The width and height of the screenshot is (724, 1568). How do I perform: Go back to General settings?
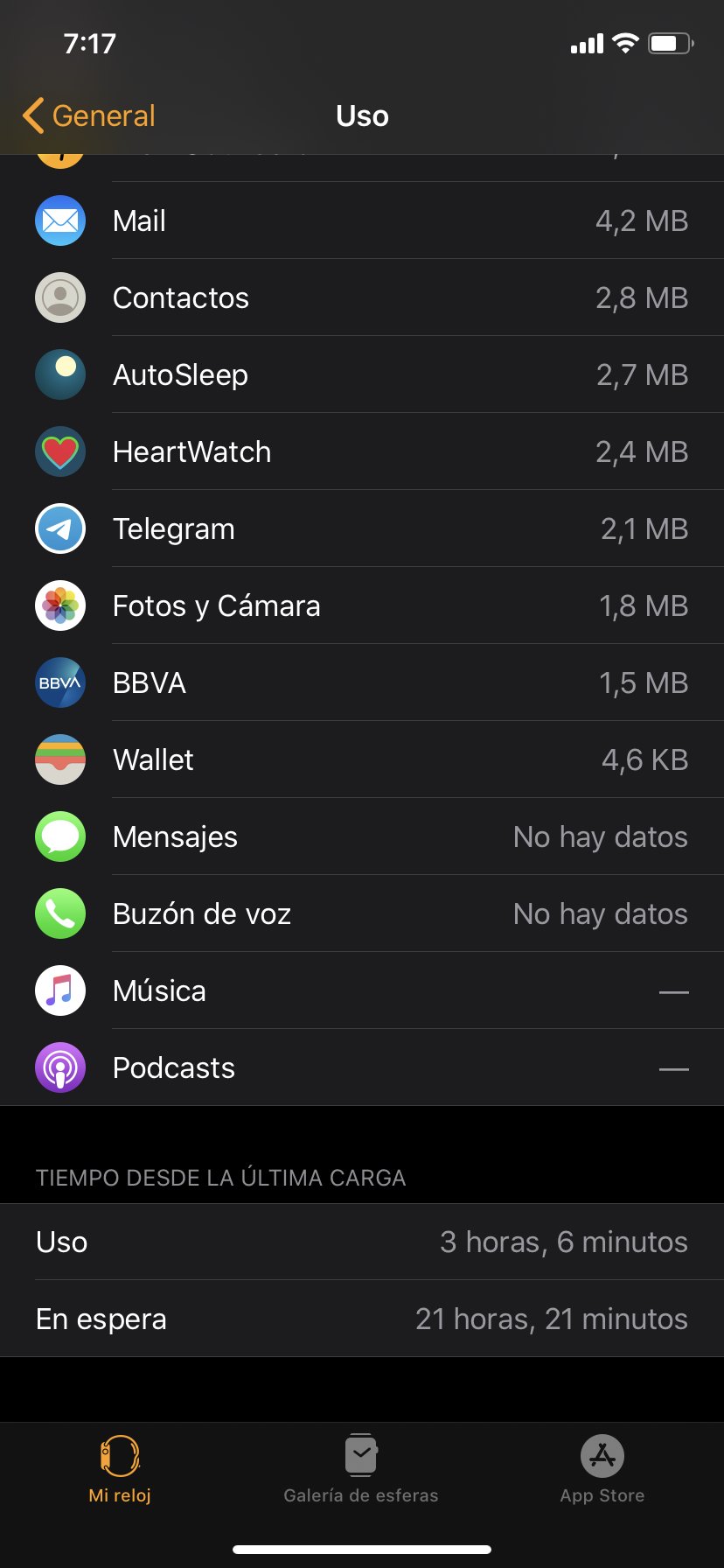(89, 115)
